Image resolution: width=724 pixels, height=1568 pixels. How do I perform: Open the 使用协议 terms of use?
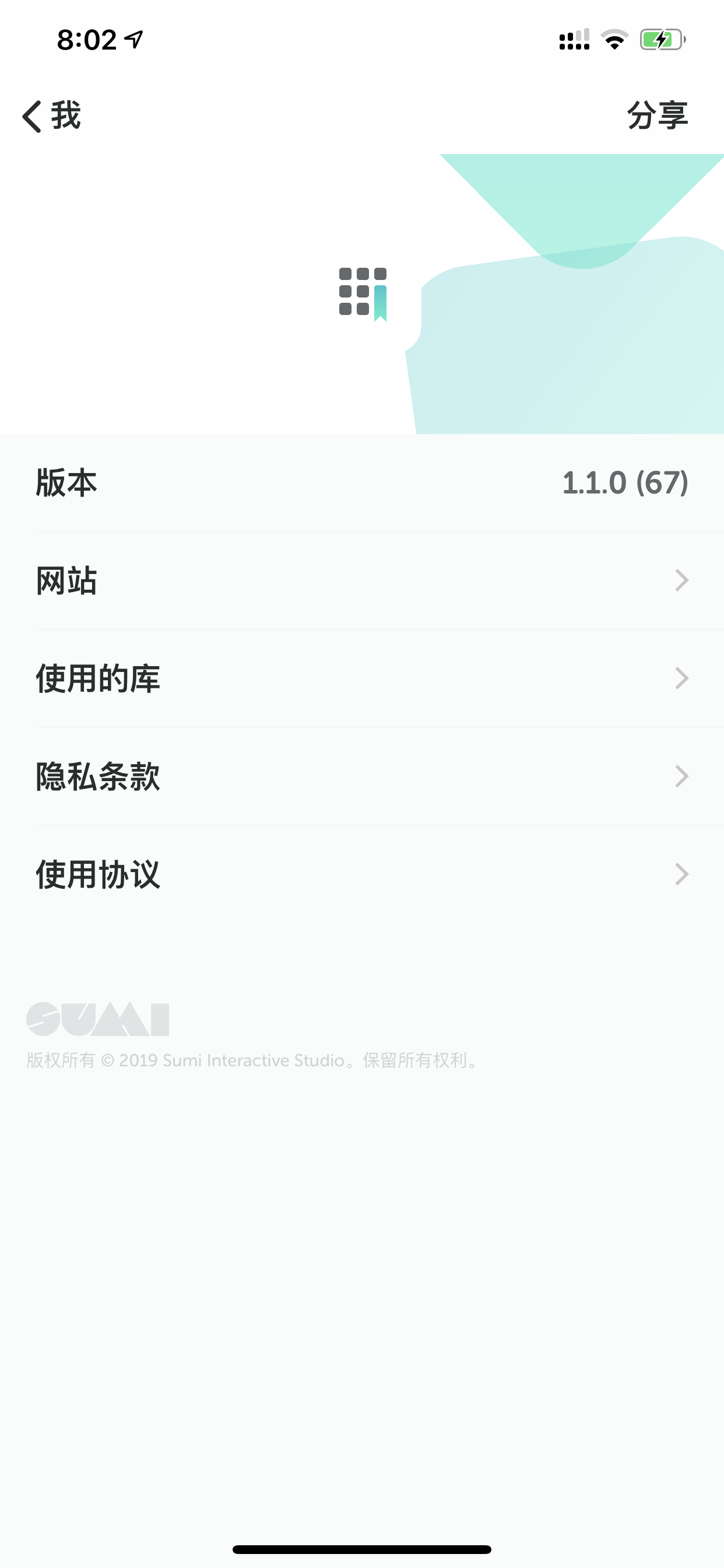coord(362,874)
